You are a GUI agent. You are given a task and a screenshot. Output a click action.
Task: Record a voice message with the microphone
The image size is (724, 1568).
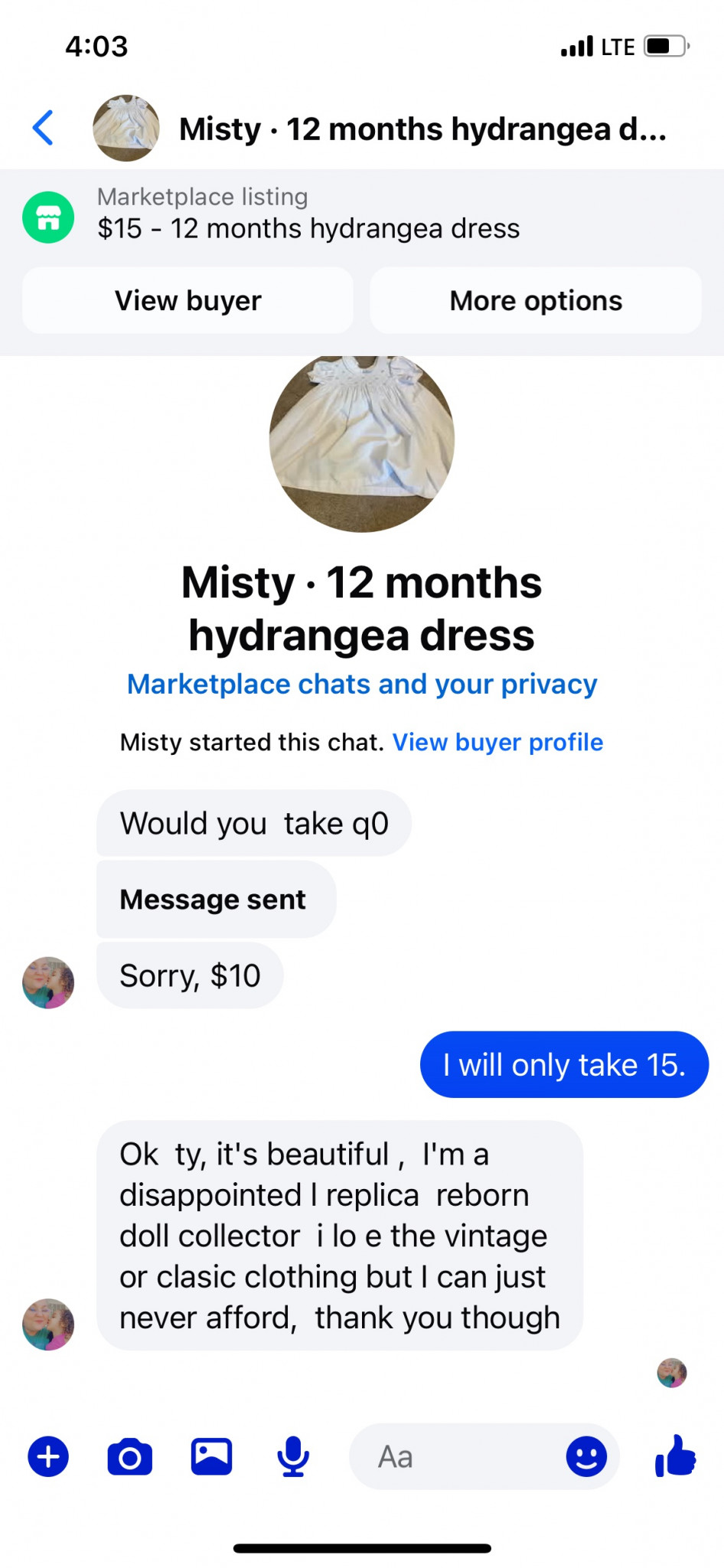293,1456
